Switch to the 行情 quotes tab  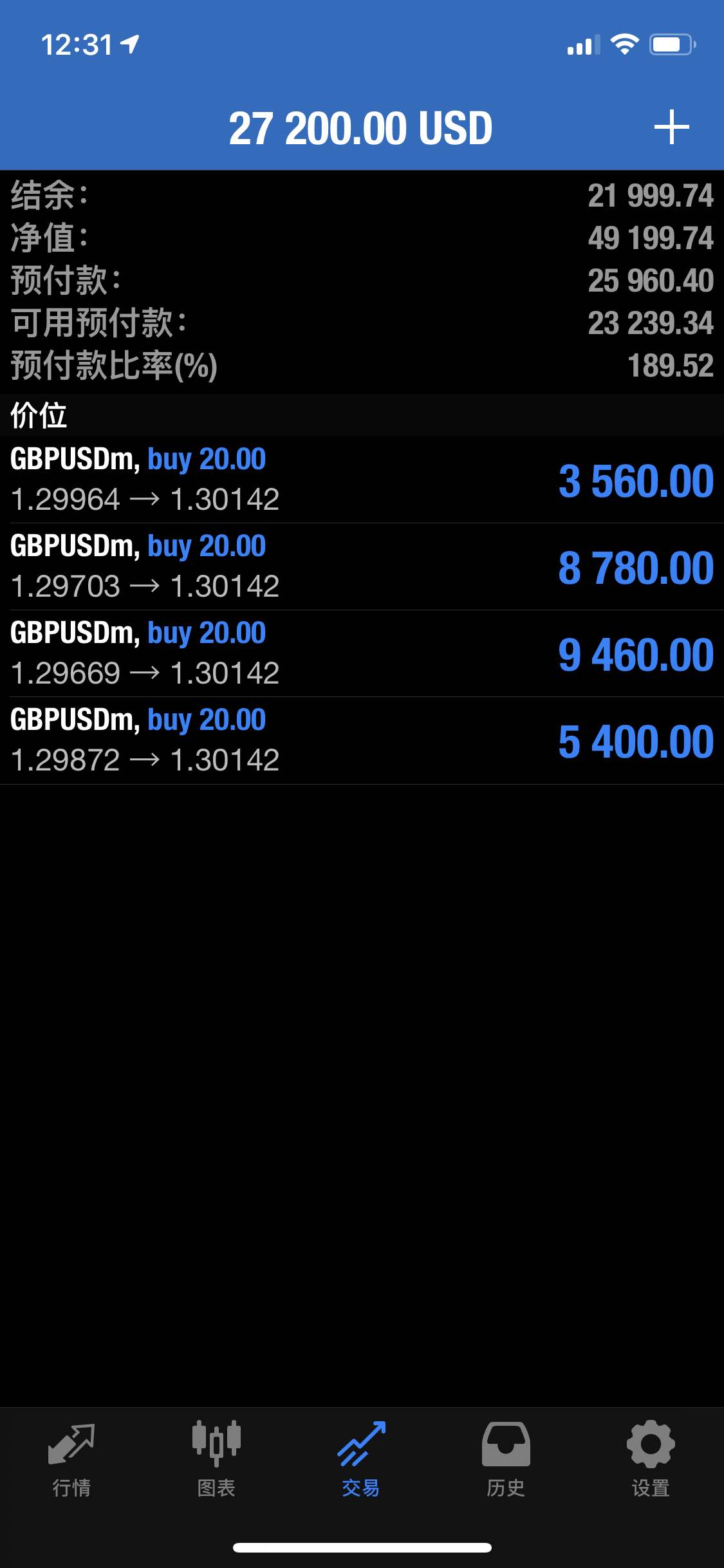pyautogui.click(x=71, y=1460)
